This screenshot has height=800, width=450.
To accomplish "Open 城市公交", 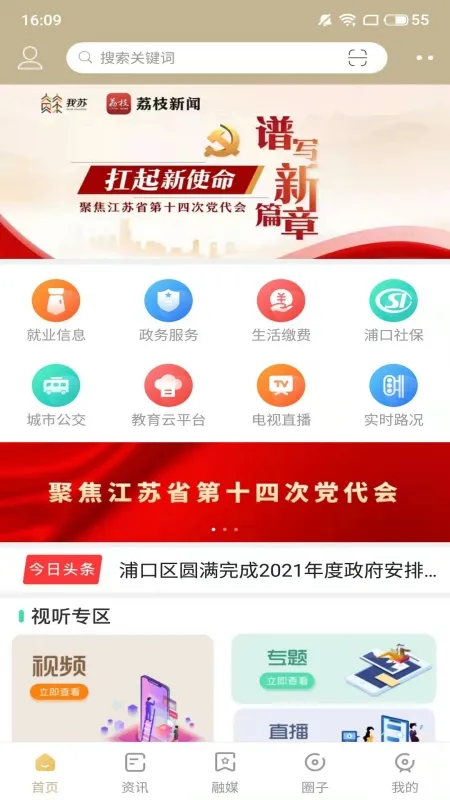I will click(x=56, y=395).
